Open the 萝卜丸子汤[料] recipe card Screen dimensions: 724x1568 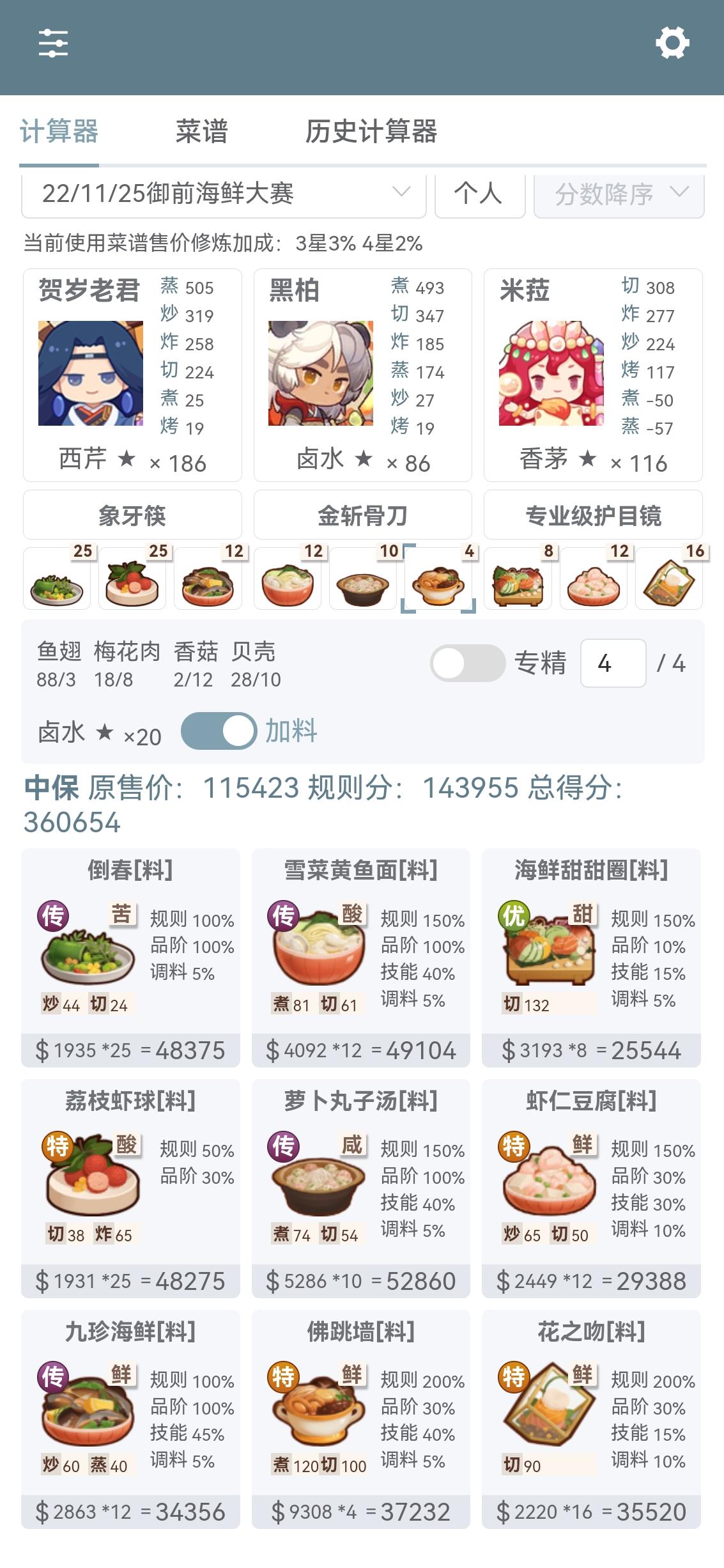(x=361, y=1188)
